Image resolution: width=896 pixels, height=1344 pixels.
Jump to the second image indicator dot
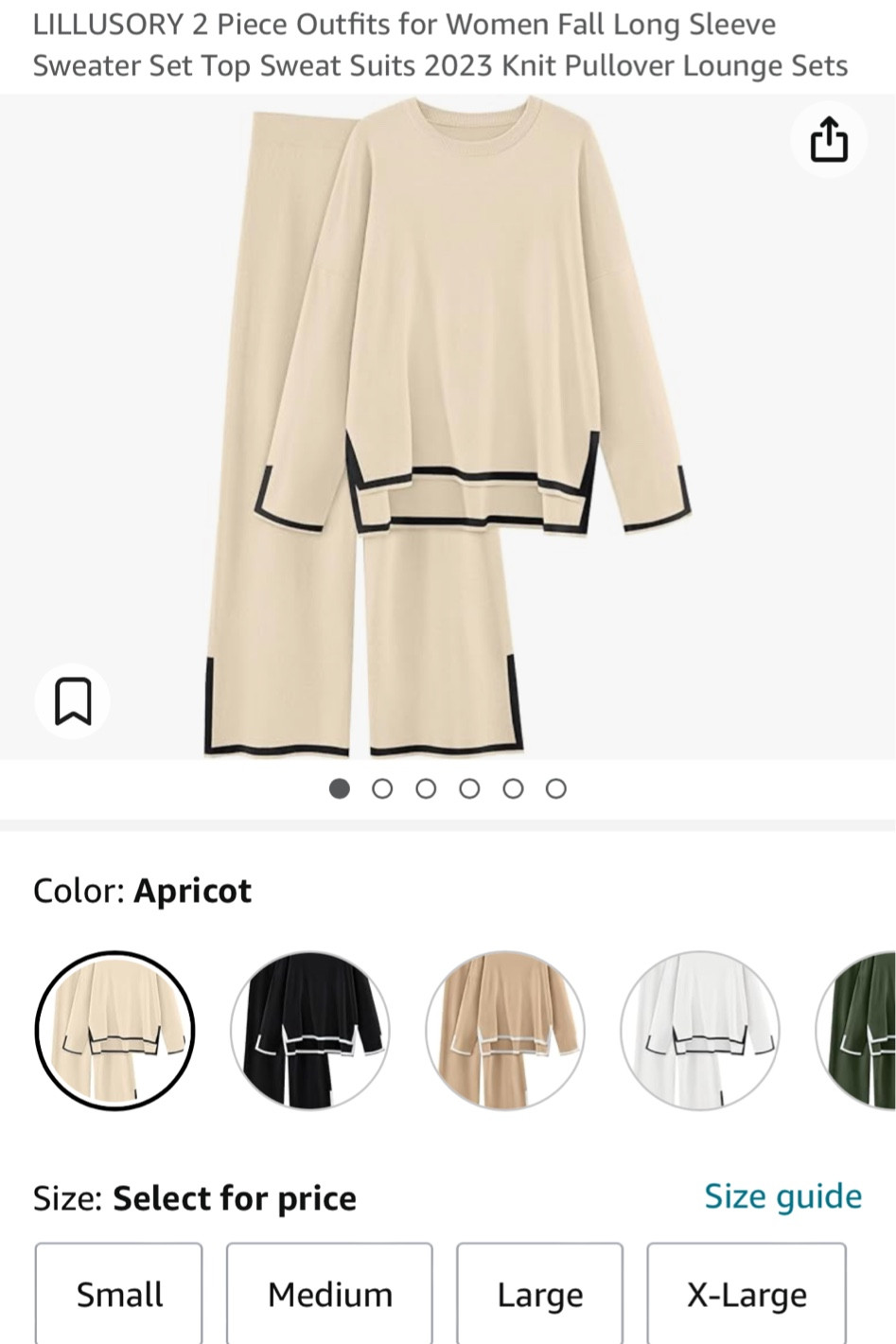[382, 788]
